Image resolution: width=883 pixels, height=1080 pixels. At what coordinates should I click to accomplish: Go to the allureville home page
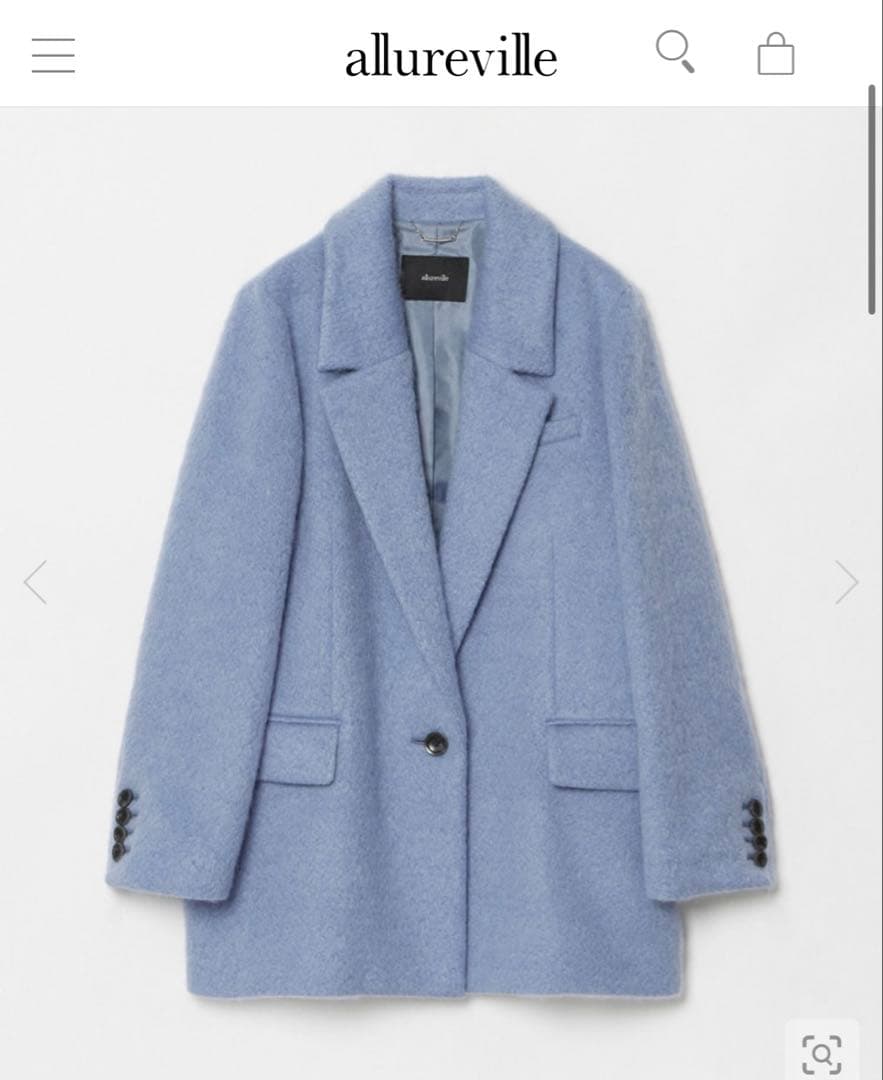click(450, 56)
